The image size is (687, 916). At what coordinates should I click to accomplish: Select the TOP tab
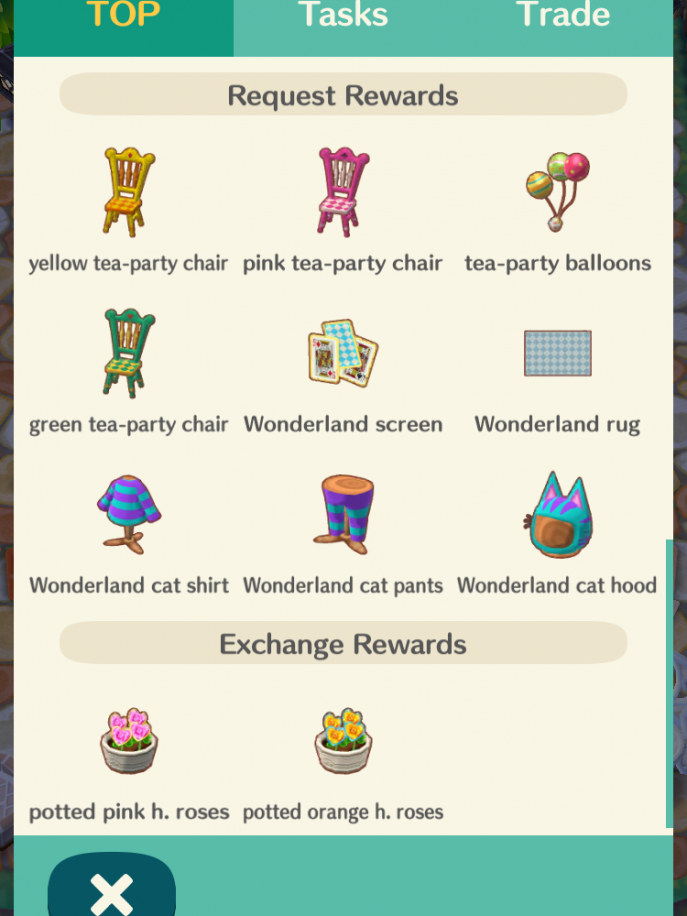(x=124, y=18)
